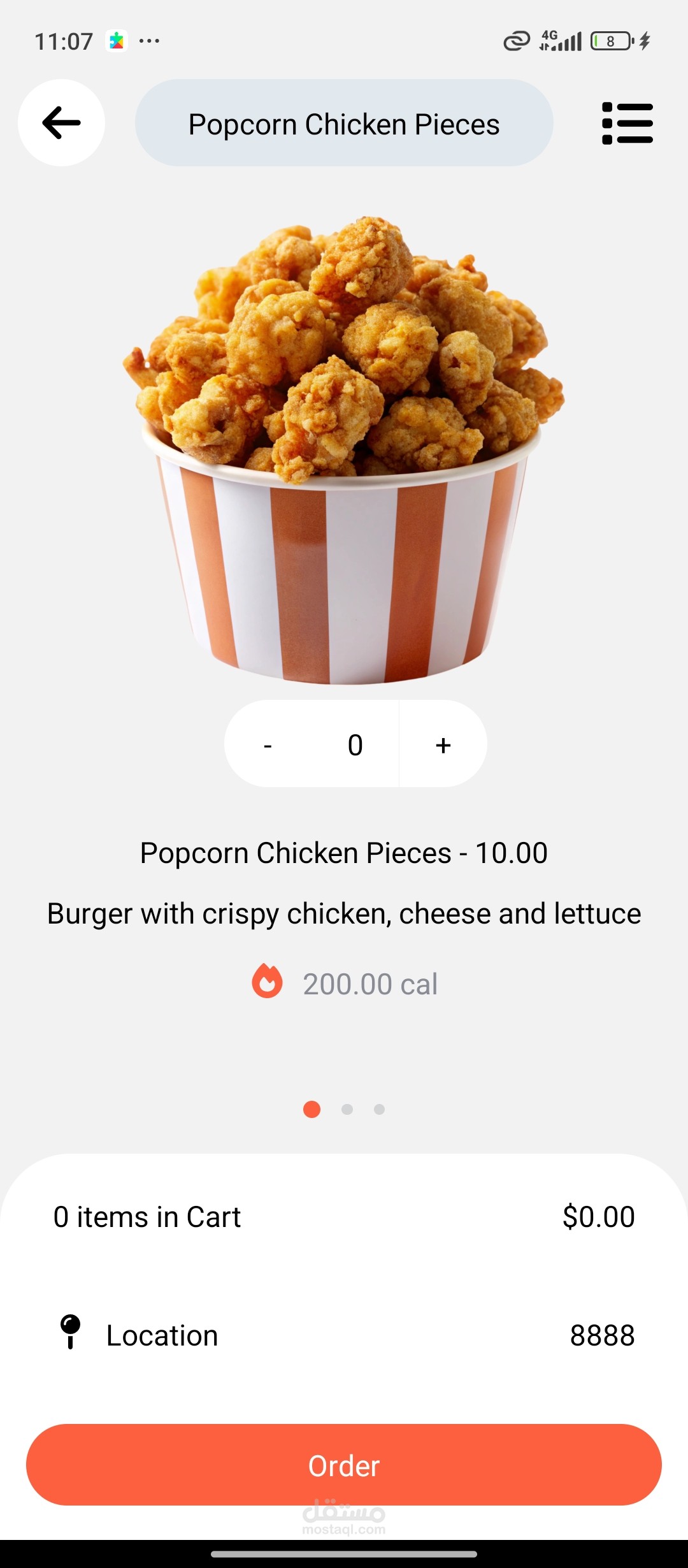Increase quantity with the plus button

tap(443, 744)
